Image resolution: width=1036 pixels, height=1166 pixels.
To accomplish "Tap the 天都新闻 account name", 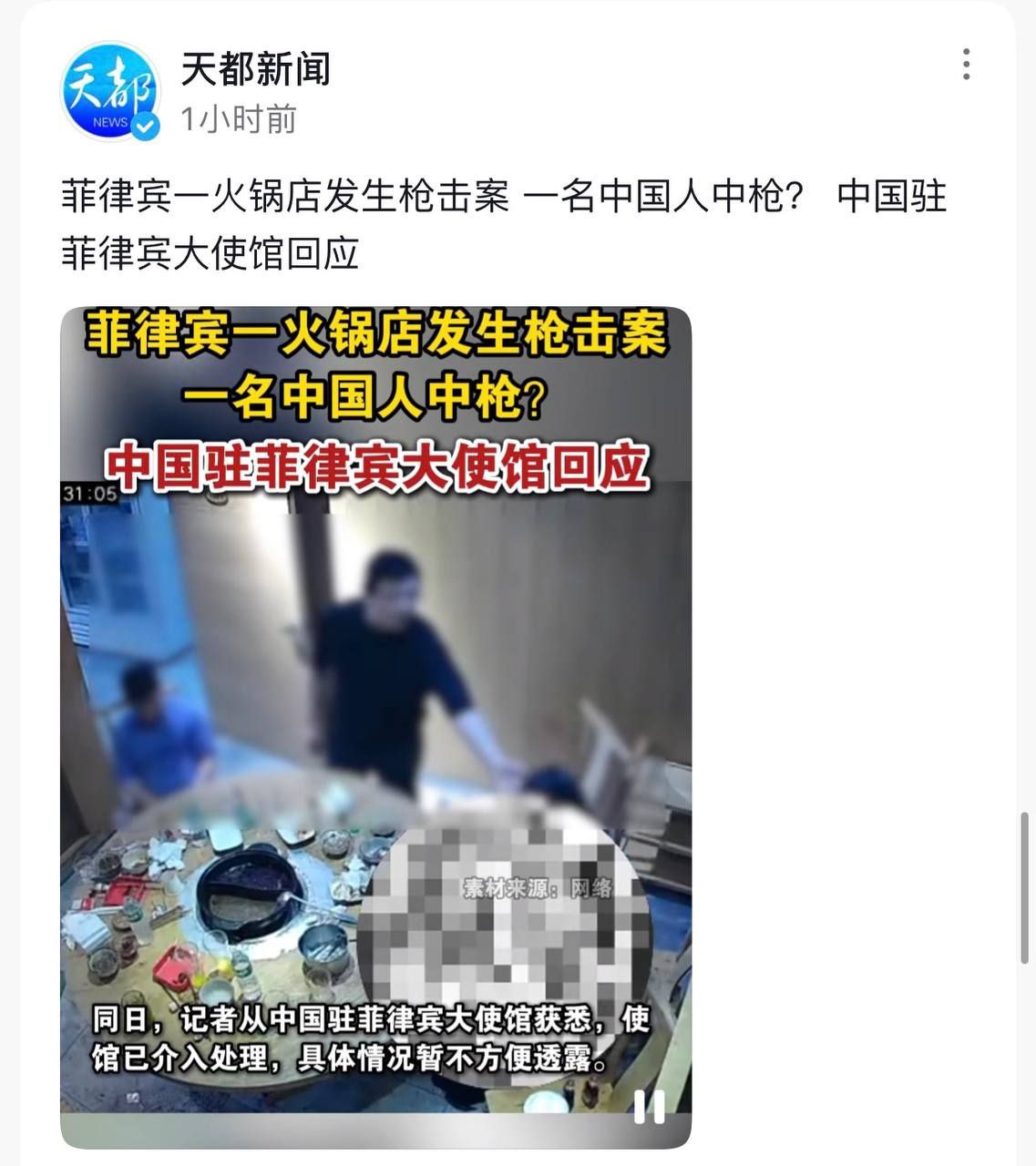I will 256,70.
